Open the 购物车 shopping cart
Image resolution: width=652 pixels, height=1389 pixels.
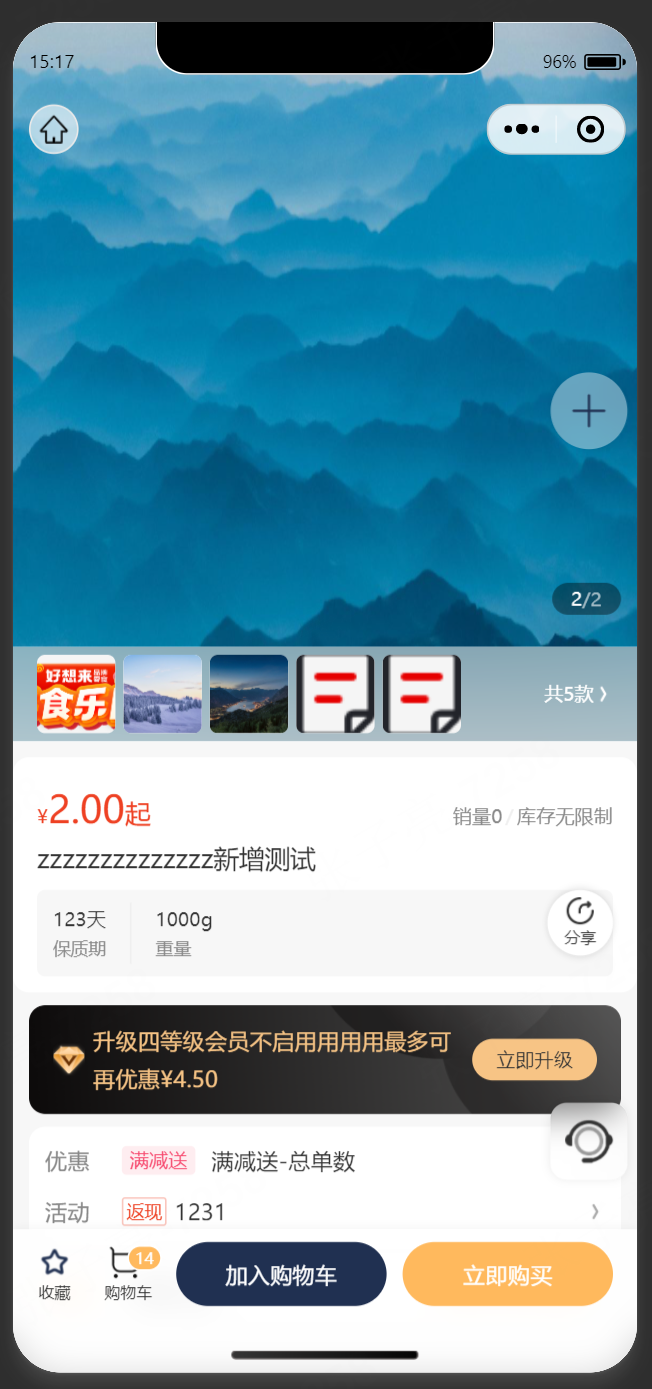click(128, 1274)
